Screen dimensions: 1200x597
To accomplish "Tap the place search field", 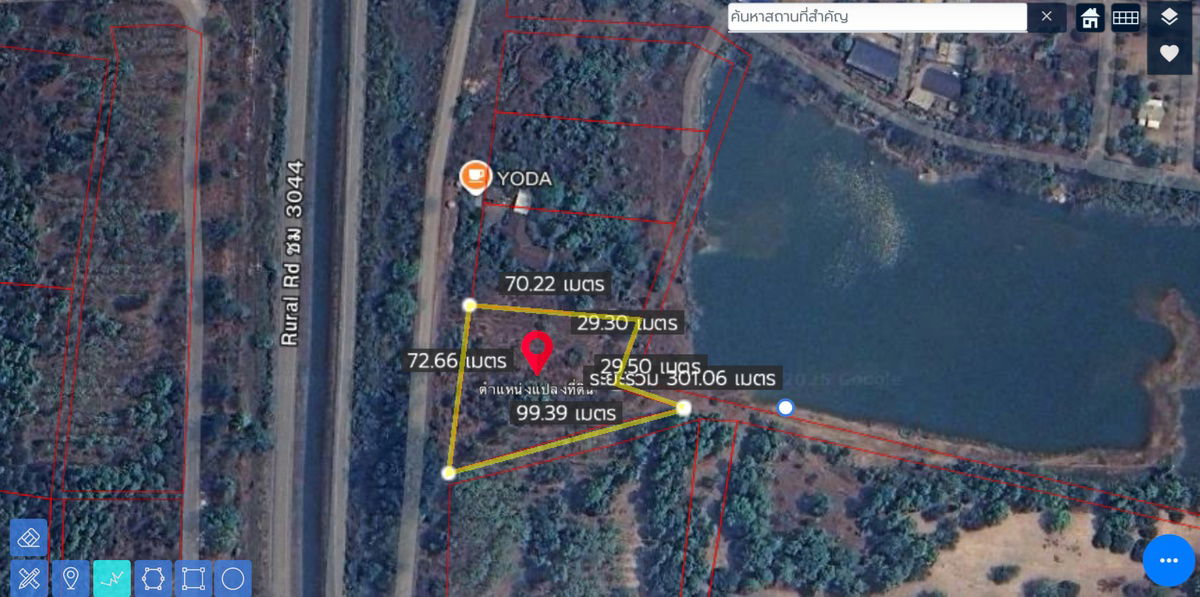I will 876,17.
